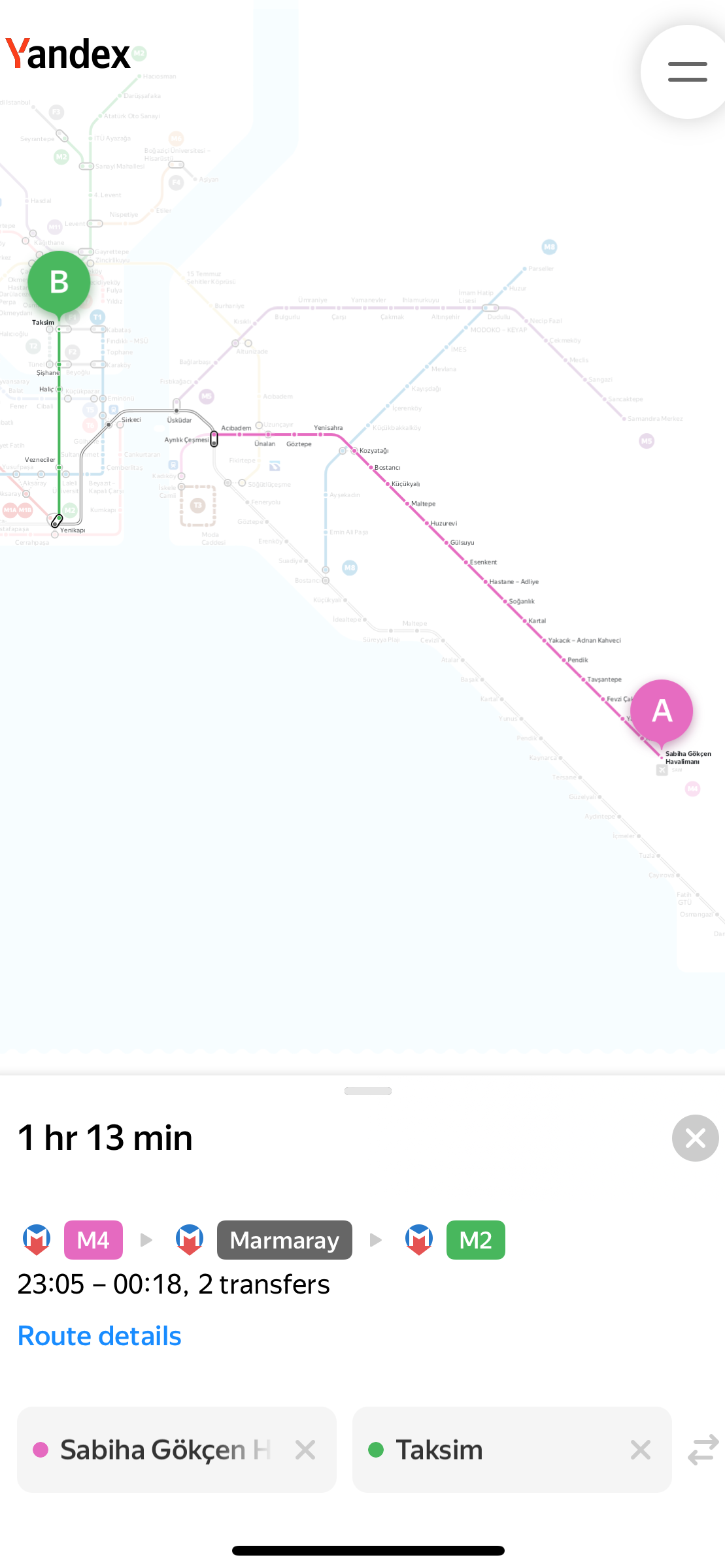This screenshot has width=725, height=1568.
Task: Clear the Sabiha Gökçen departure station
Action: coord(305,1450)
